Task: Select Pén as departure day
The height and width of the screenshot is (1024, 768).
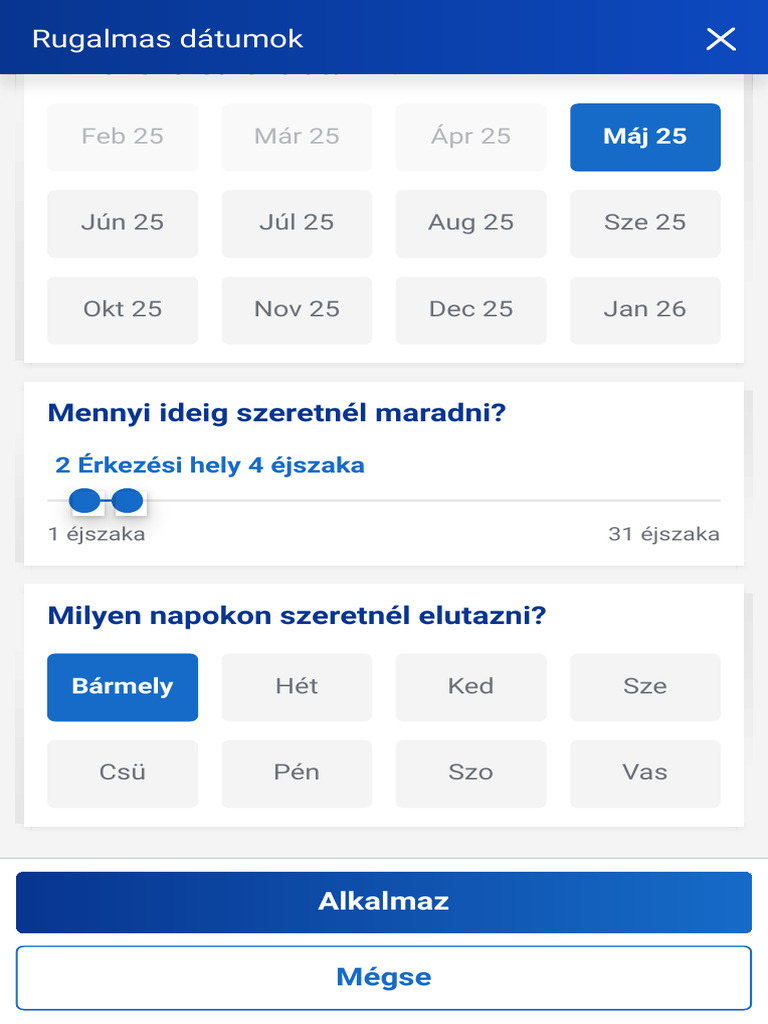Action: (x=296, y=773)
